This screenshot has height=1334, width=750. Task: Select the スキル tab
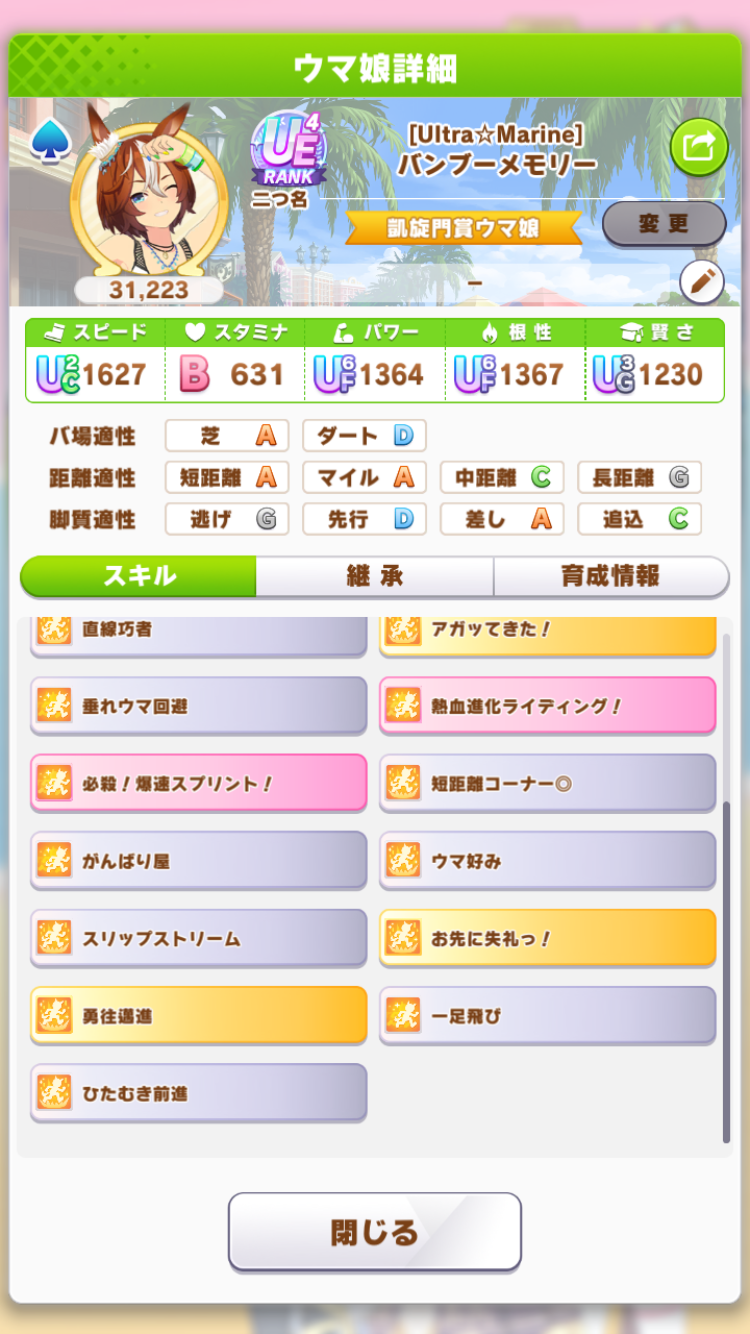click(139, 576)
